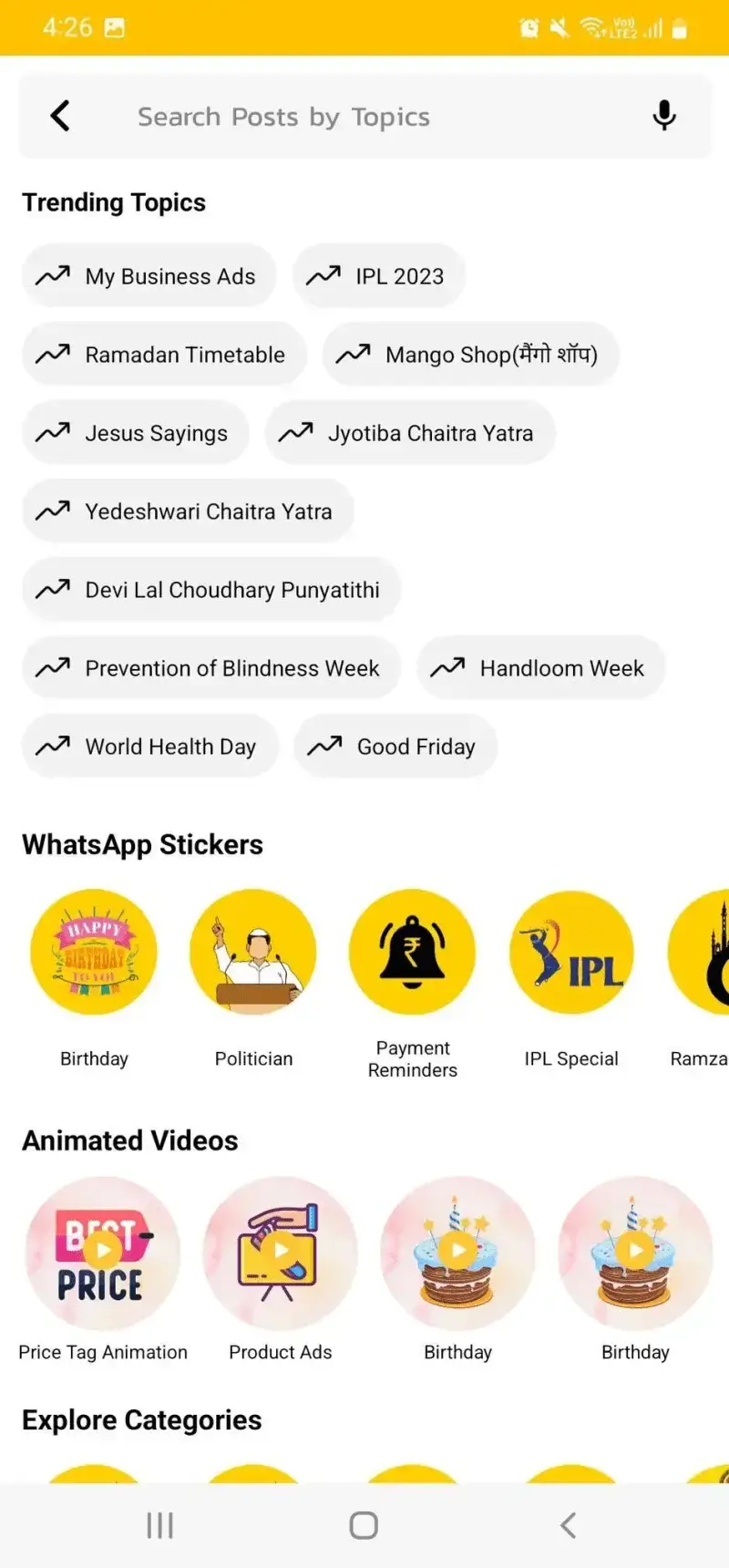Screen dimensions: 729x1568
Task: Go back using the search bar arrow
Action: 60,116
